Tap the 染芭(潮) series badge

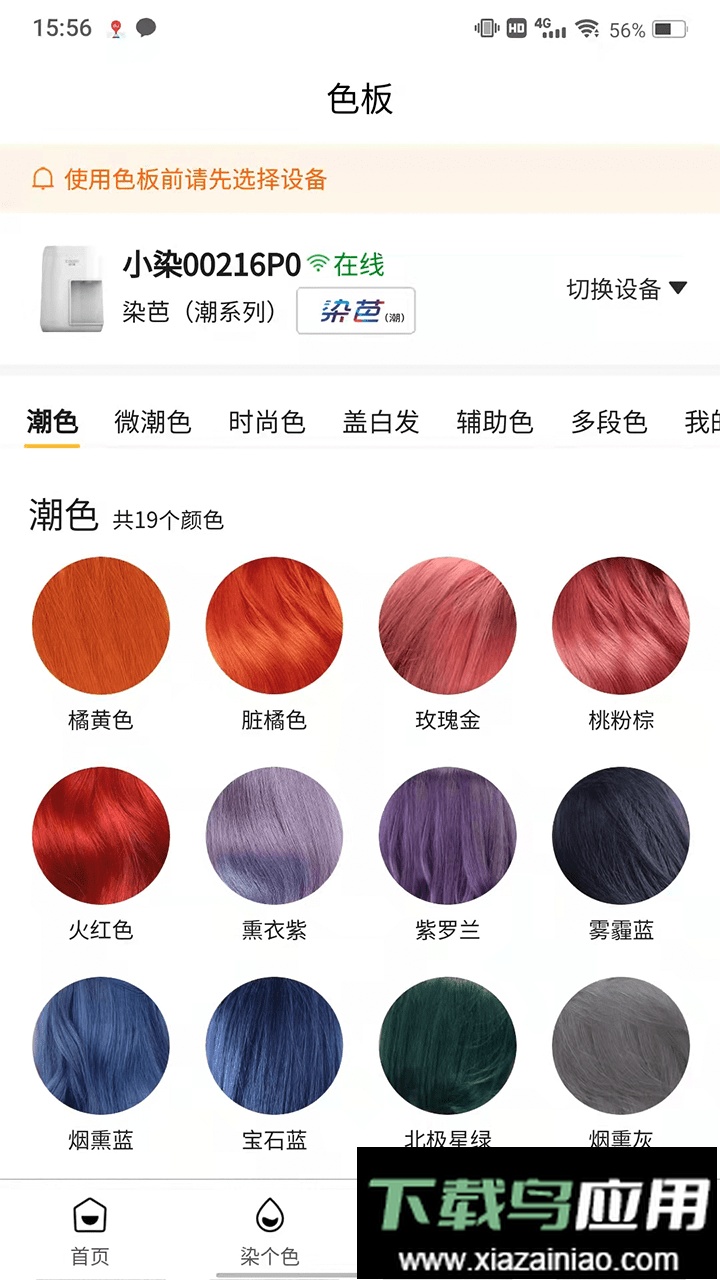(x=355, y=310)
